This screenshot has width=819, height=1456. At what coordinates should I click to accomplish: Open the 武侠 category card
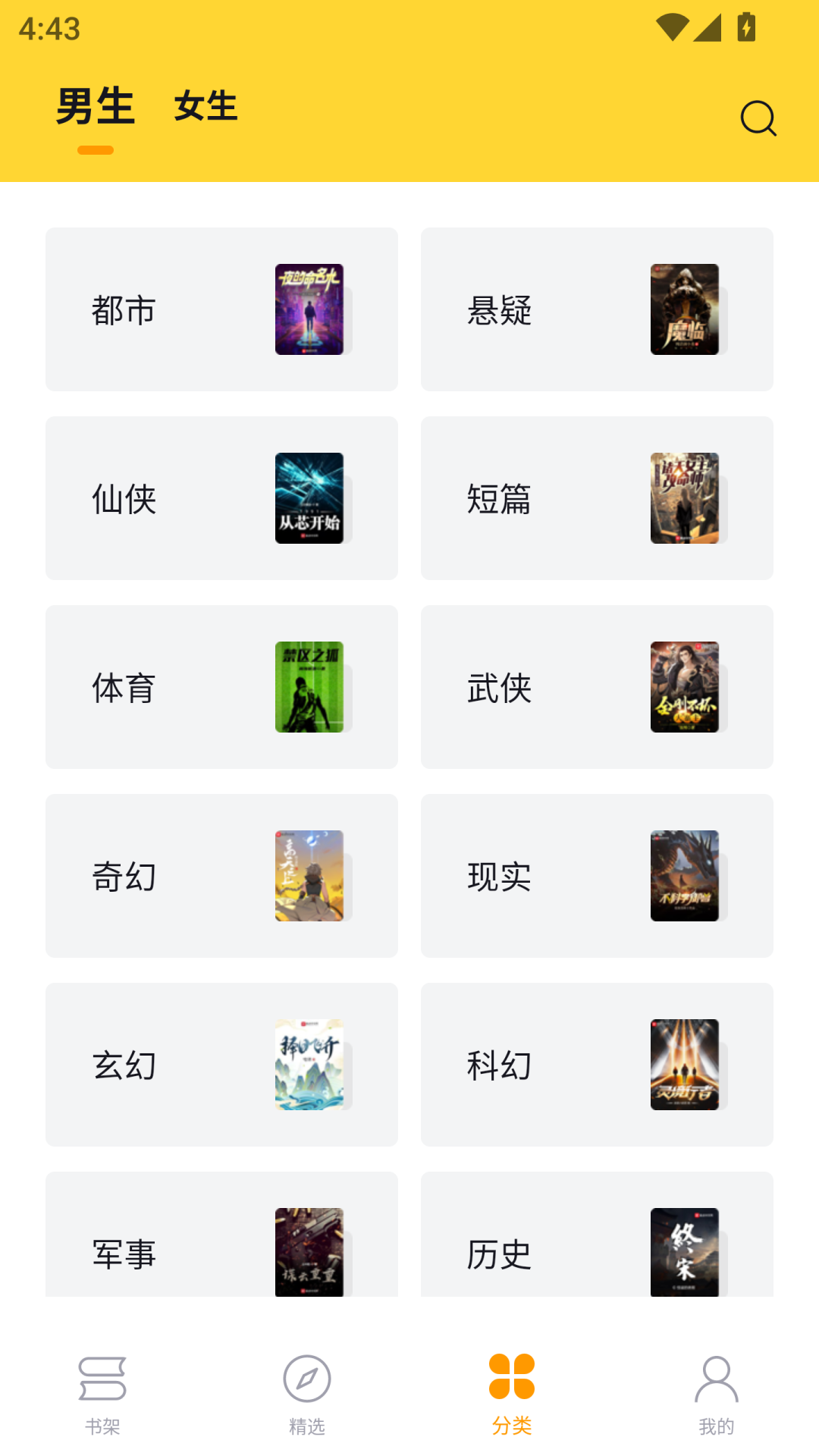(597, 687)
